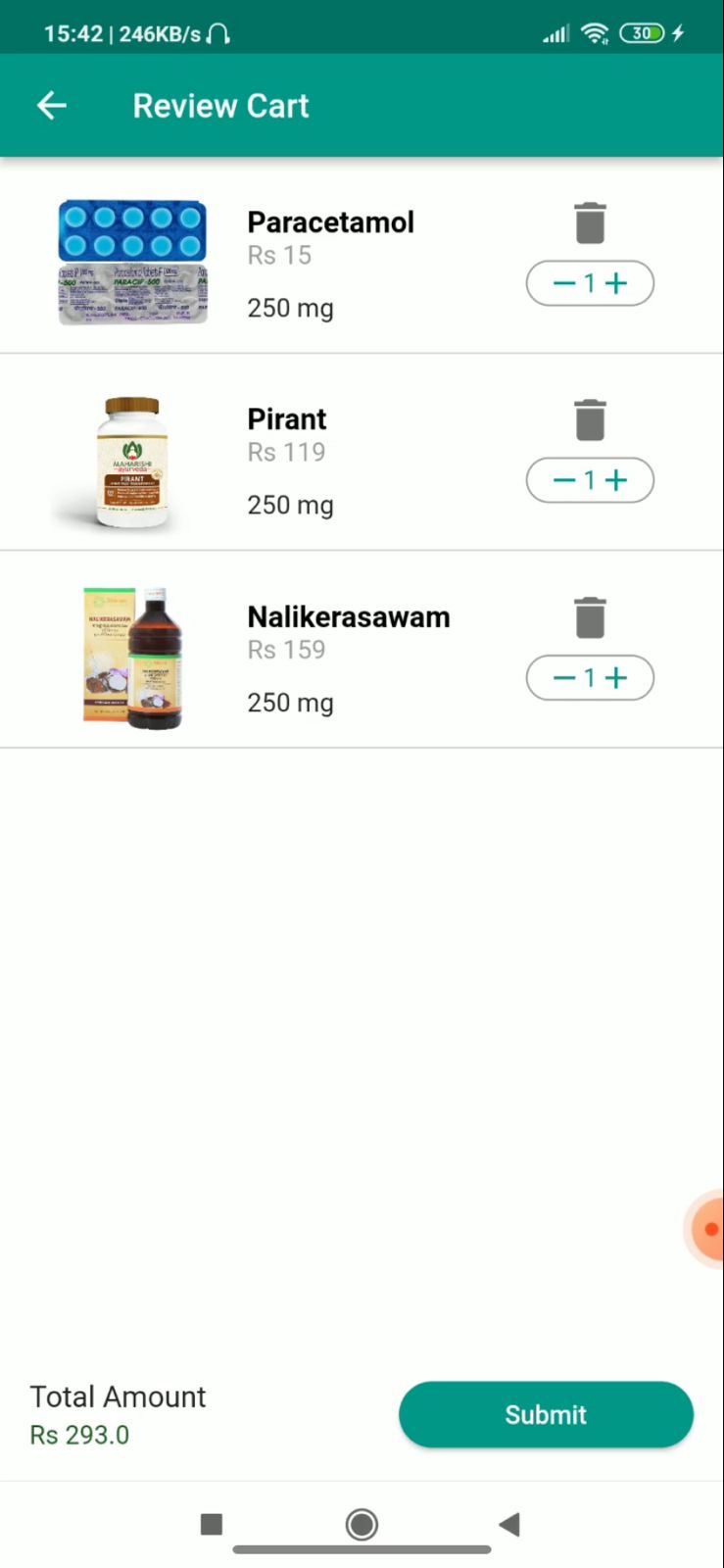Screen dimensions: 724x1568
Task: Reduce Nalikerasawam quantity
Action: click(x=564, y=678)
